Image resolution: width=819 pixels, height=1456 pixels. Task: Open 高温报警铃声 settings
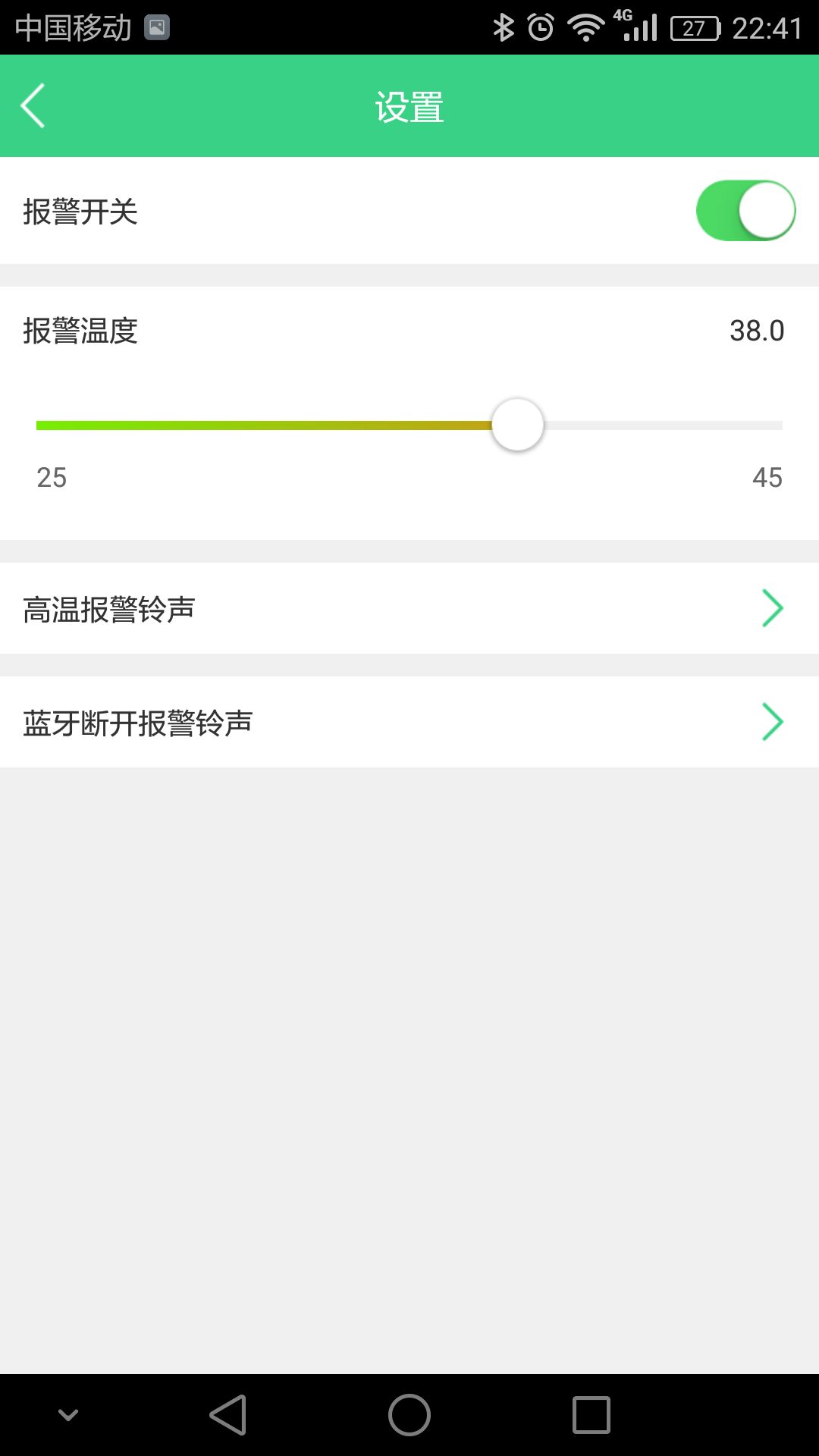[x=409, y=608]
